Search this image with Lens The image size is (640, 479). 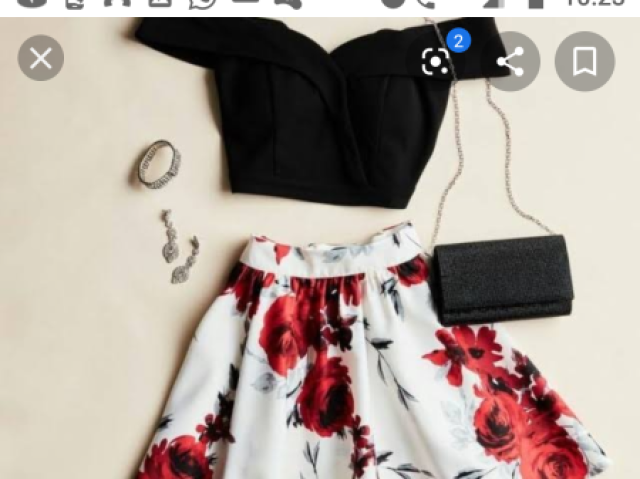pos(437,61)
